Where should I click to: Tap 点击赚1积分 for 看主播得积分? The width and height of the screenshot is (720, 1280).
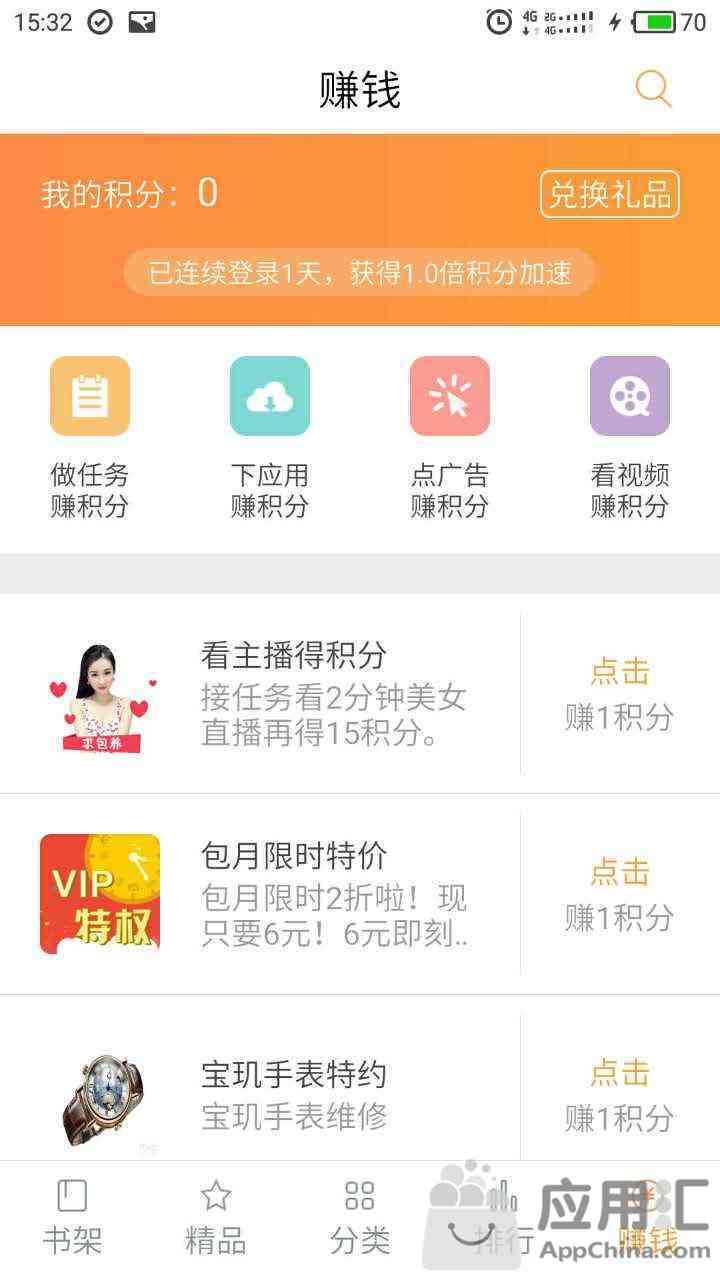tap(619, 694)
